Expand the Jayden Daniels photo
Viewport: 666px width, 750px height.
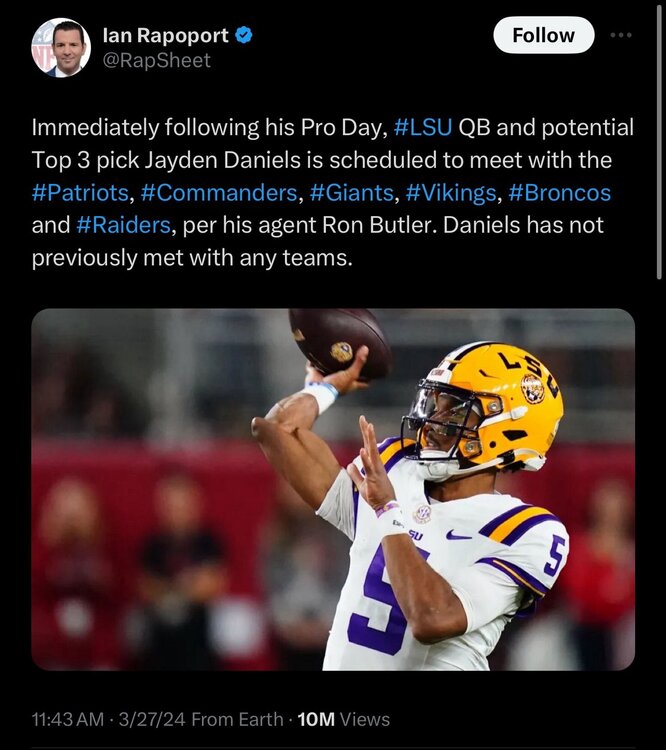333,489
